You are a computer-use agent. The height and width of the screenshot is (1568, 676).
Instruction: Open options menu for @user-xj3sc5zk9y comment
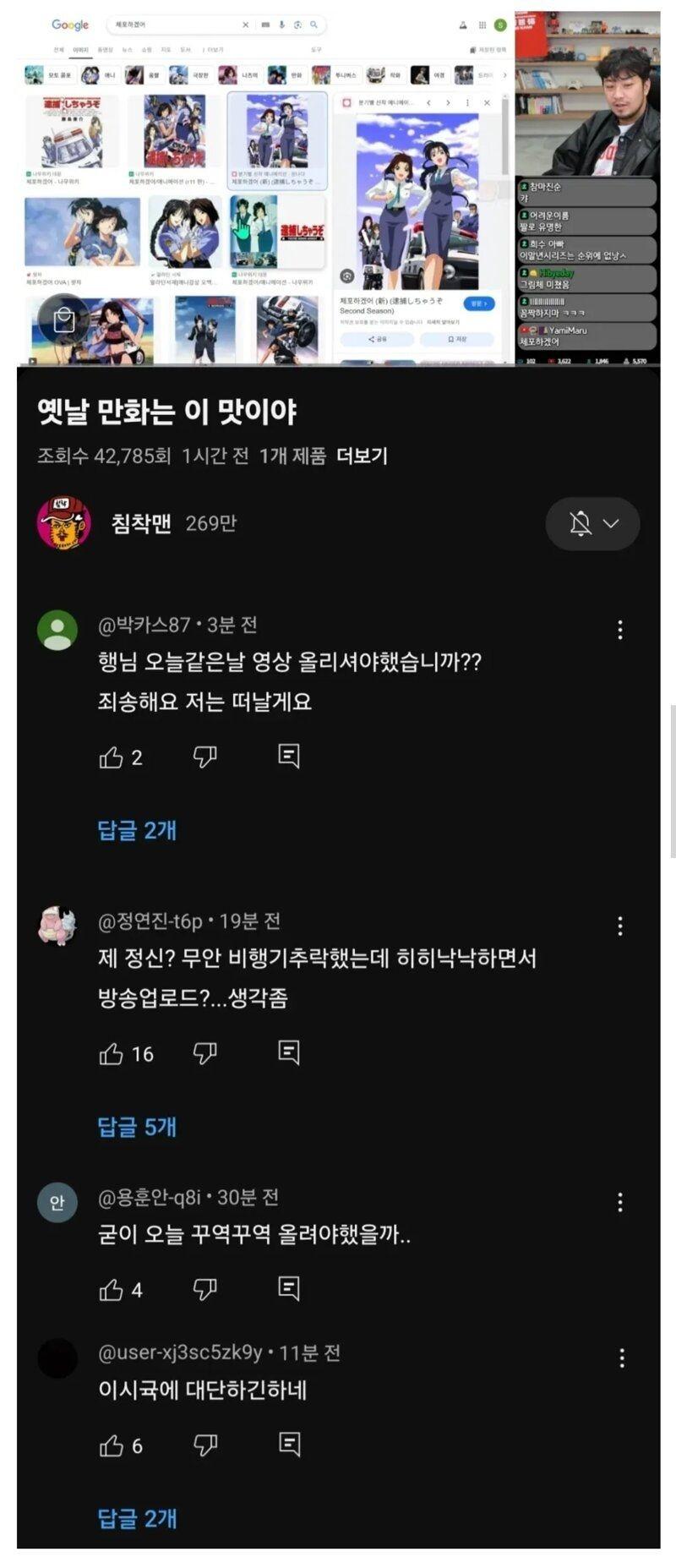(622, 1358)
